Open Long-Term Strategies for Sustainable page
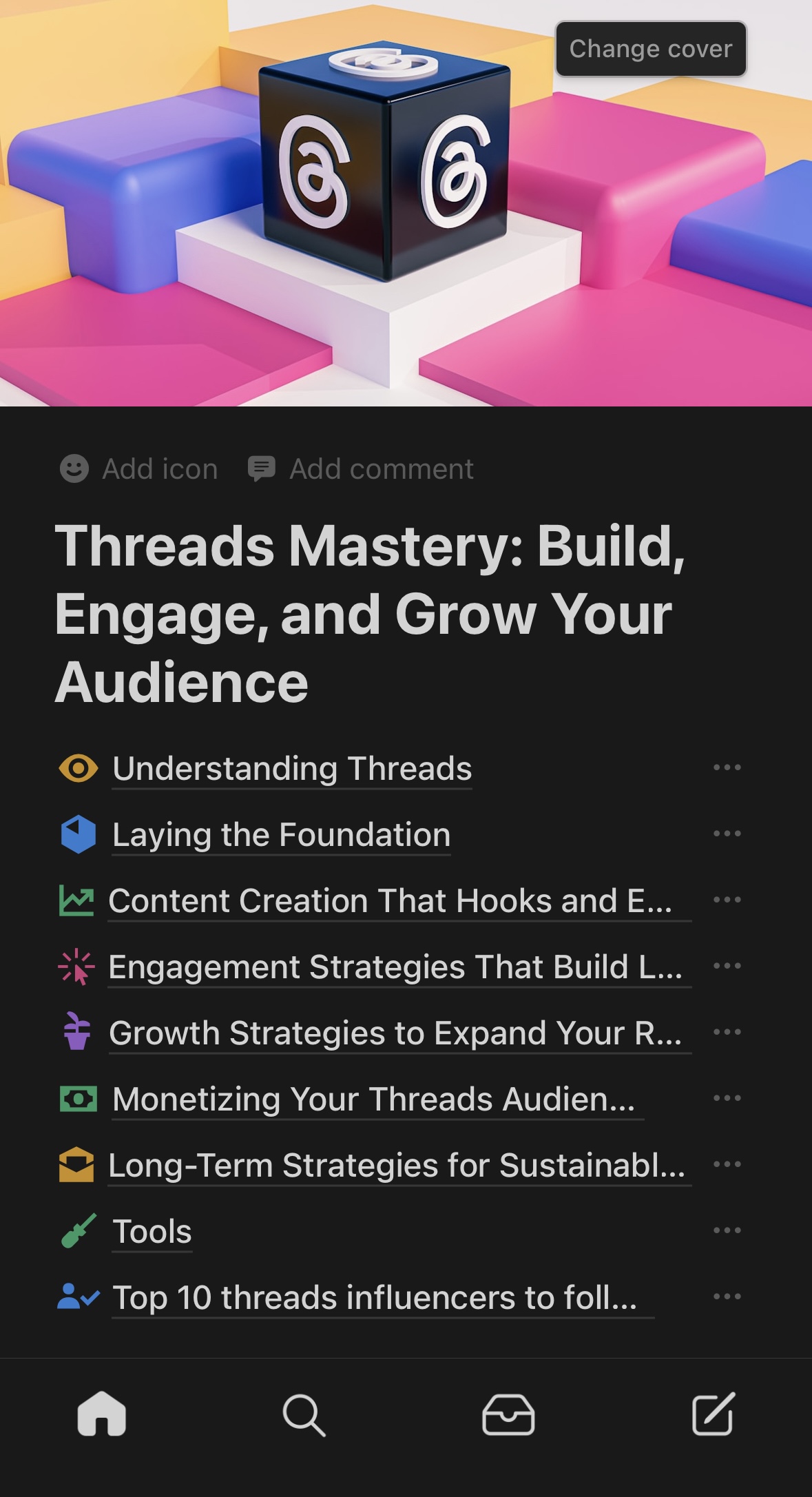Screen dimensions: 812x1497 click(396, 1165)
